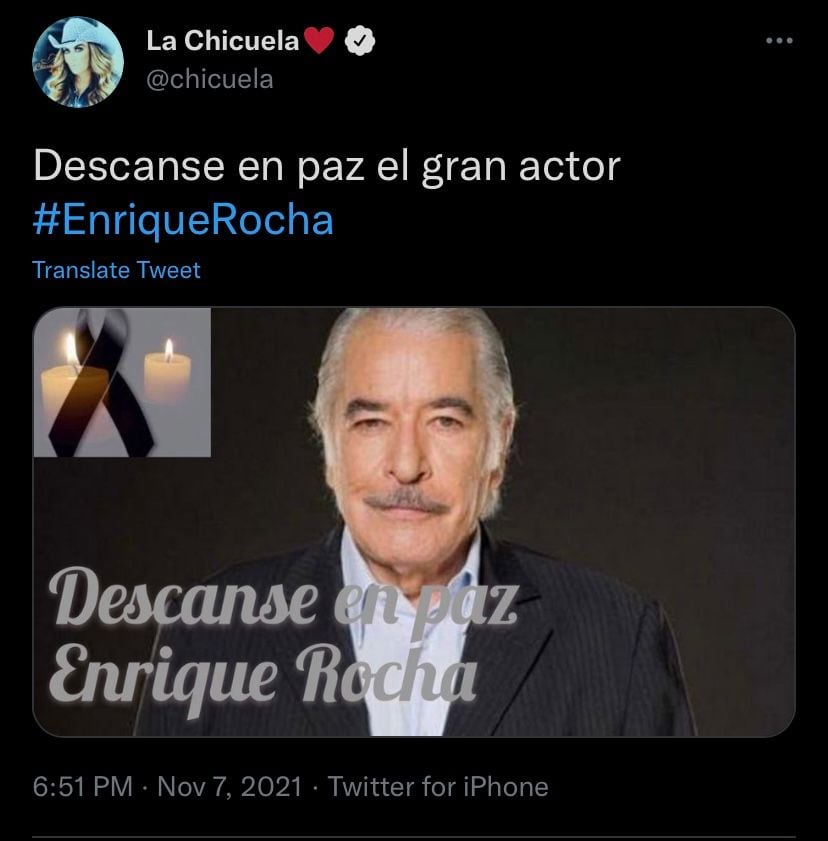Click the verified badge next to La Chicuela
The height and width of the screenshot is (841, 828).
[358, 39]
